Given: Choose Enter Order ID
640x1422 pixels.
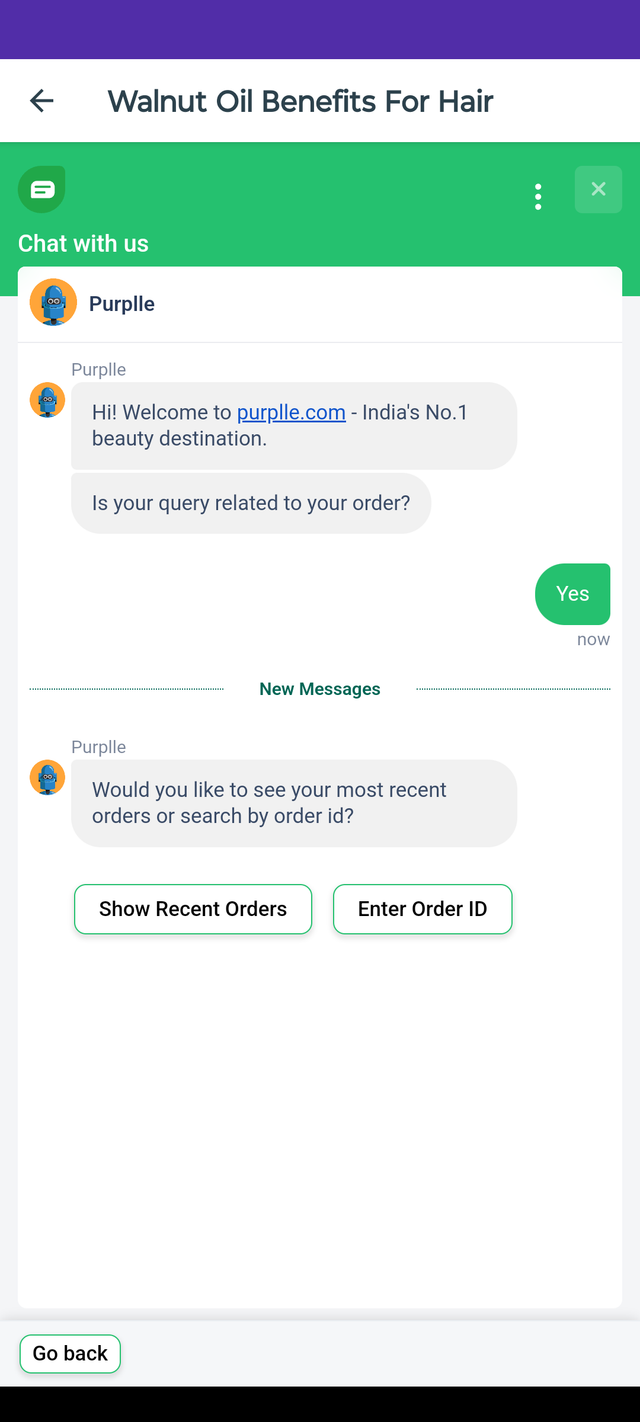Looking at the screenshot, I should (422, 909).
